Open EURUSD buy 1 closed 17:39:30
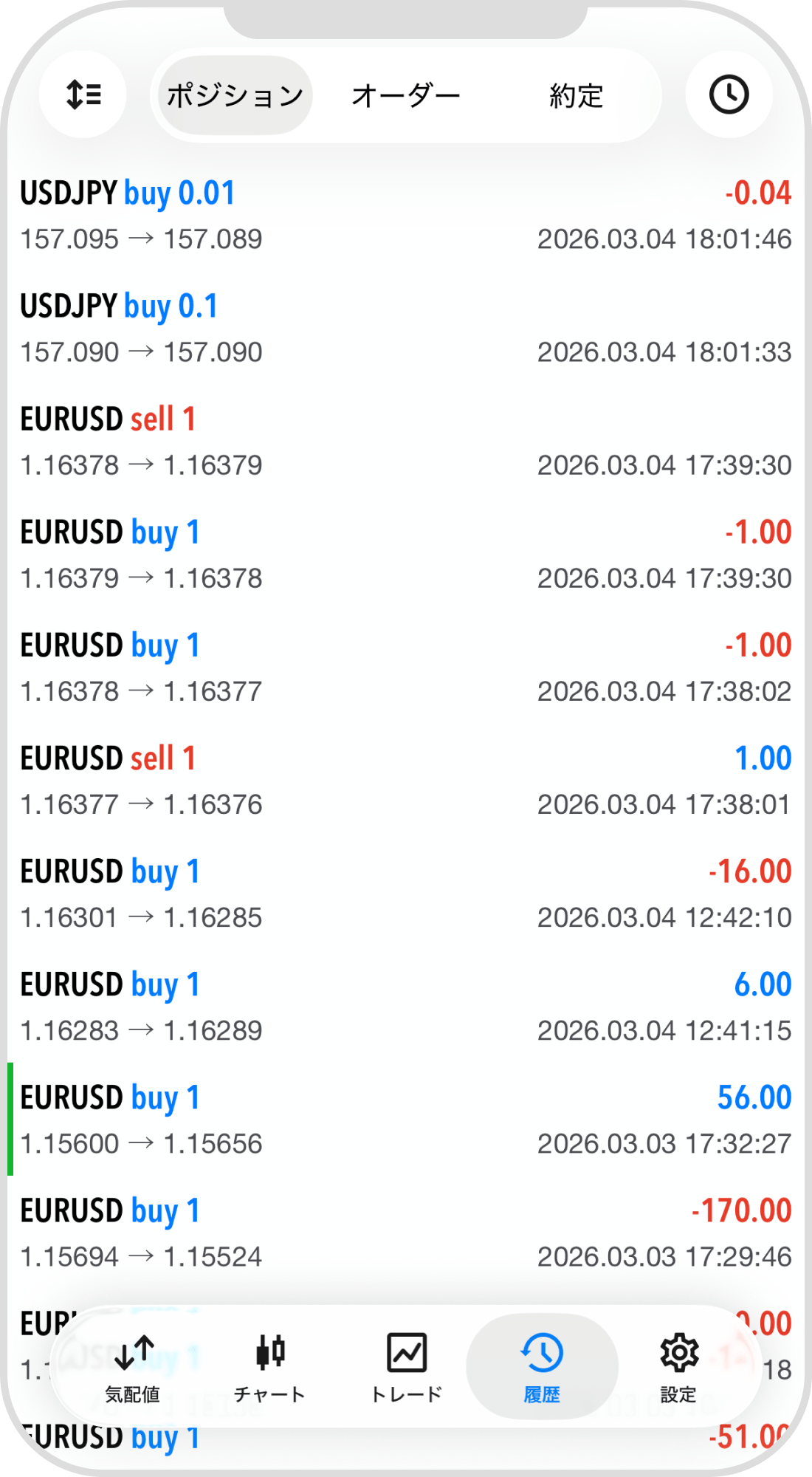 (x=406, y=554)
